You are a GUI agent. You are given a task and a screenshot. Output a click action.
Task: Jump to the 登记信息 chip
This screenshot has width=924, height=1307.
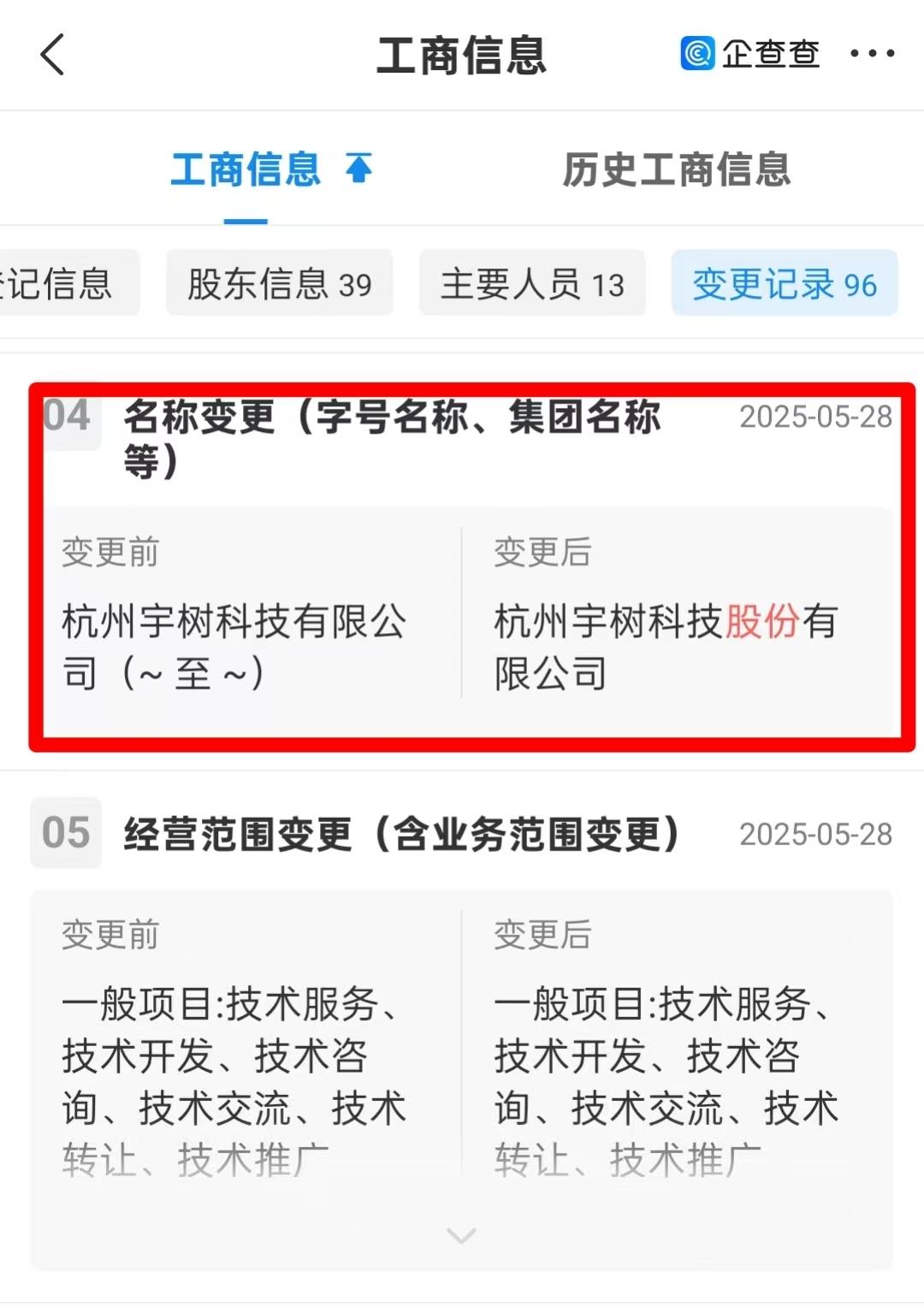(60, 284)
